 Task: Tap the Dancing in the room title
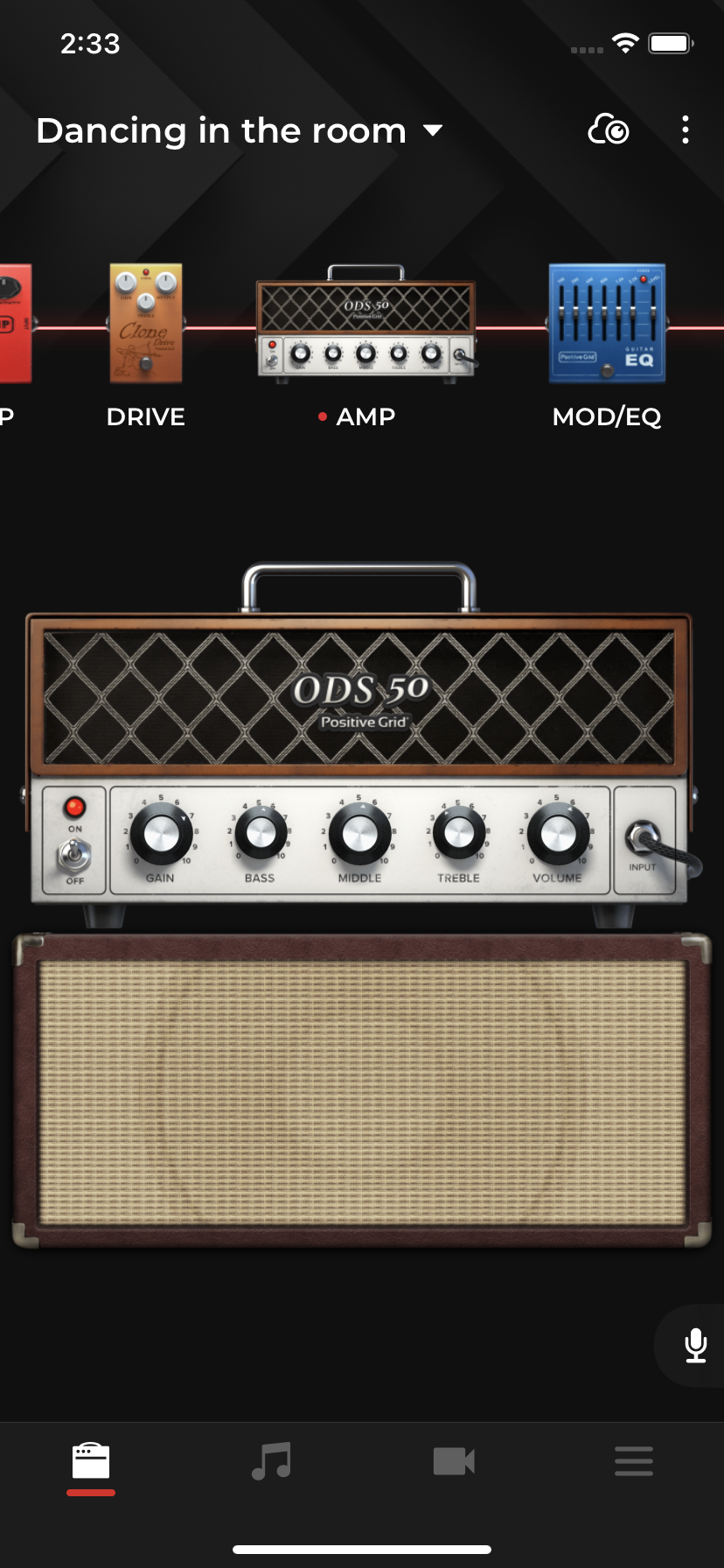pyautogui.click(x=221, y=129)
